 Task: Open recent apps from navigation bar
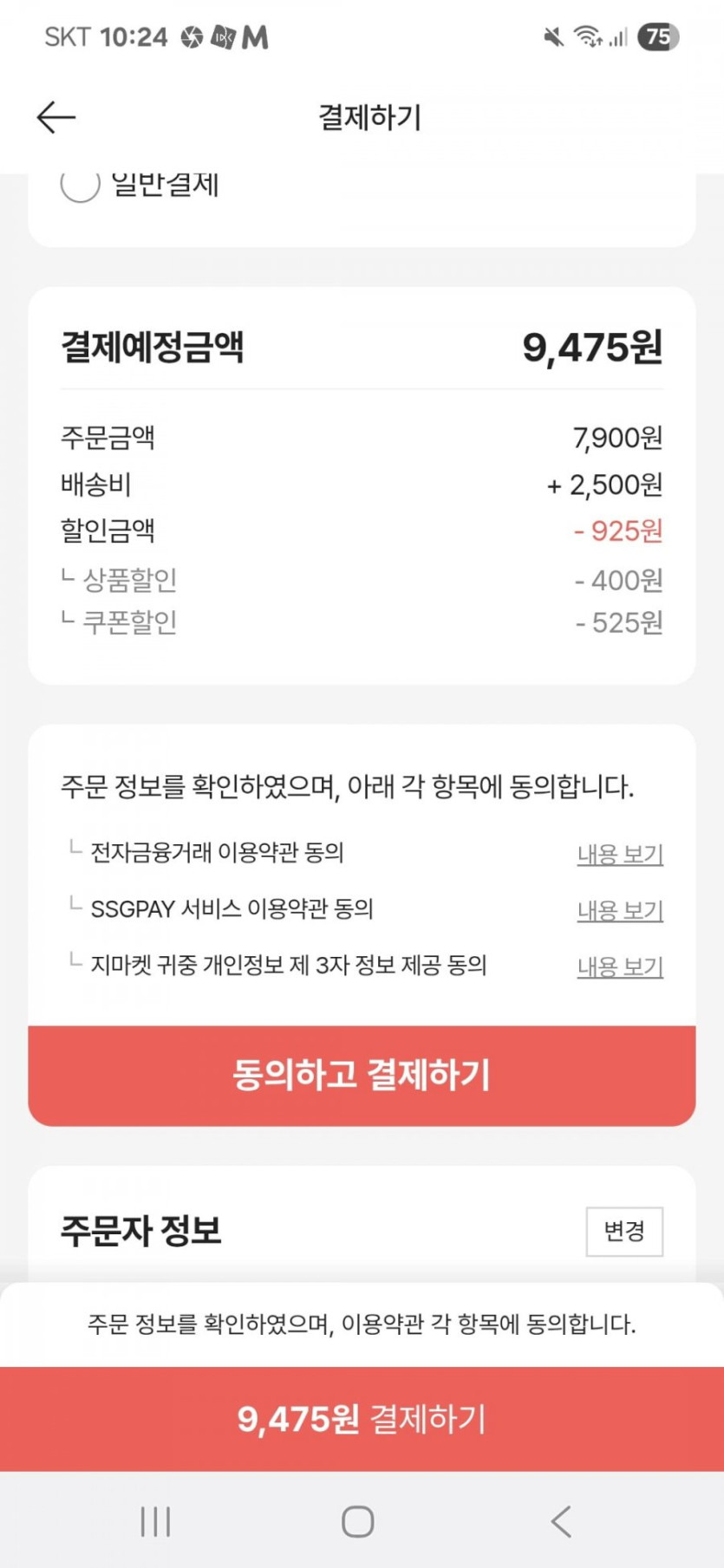[156, 1521]
